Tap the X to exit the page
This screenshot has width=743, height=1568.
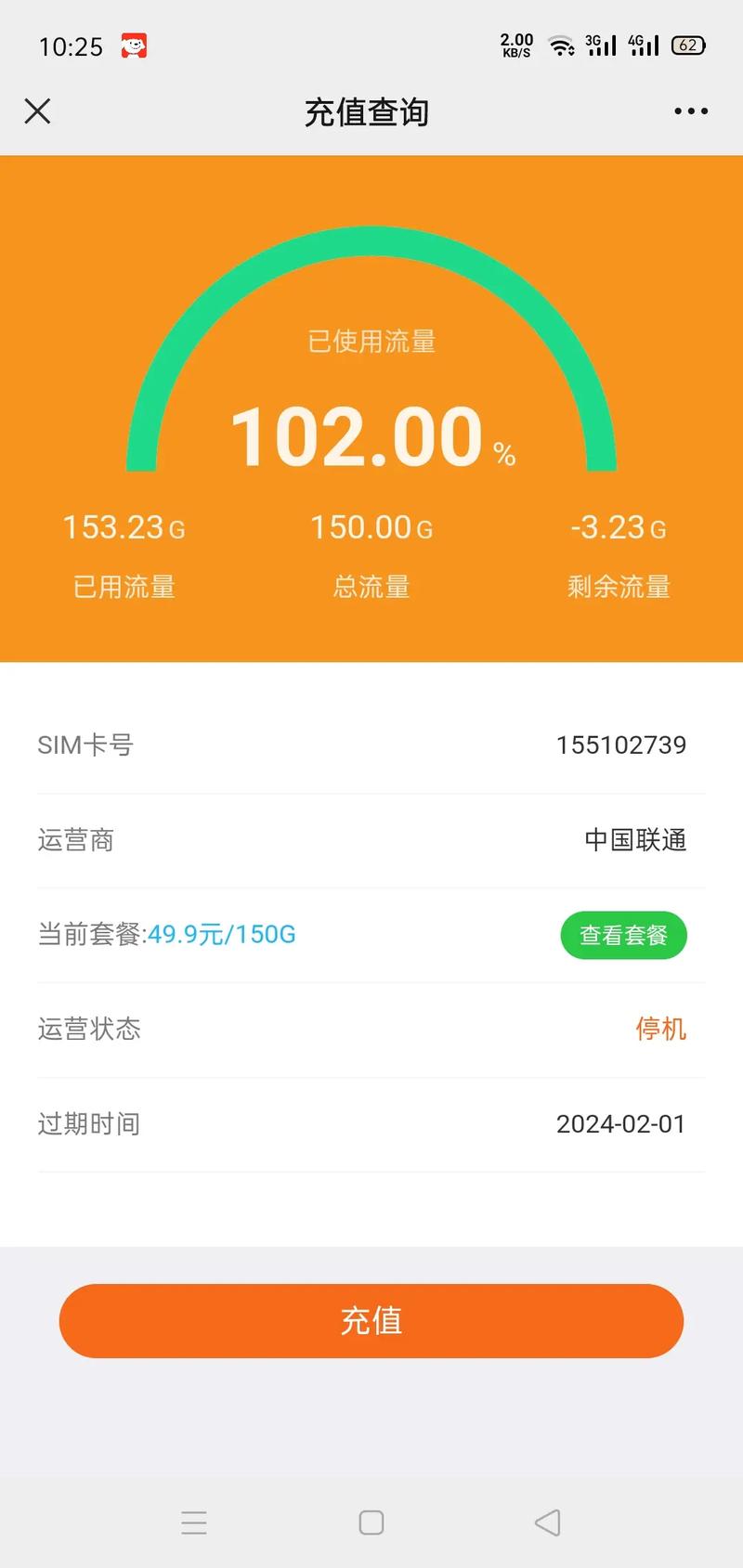click(37, 110)
